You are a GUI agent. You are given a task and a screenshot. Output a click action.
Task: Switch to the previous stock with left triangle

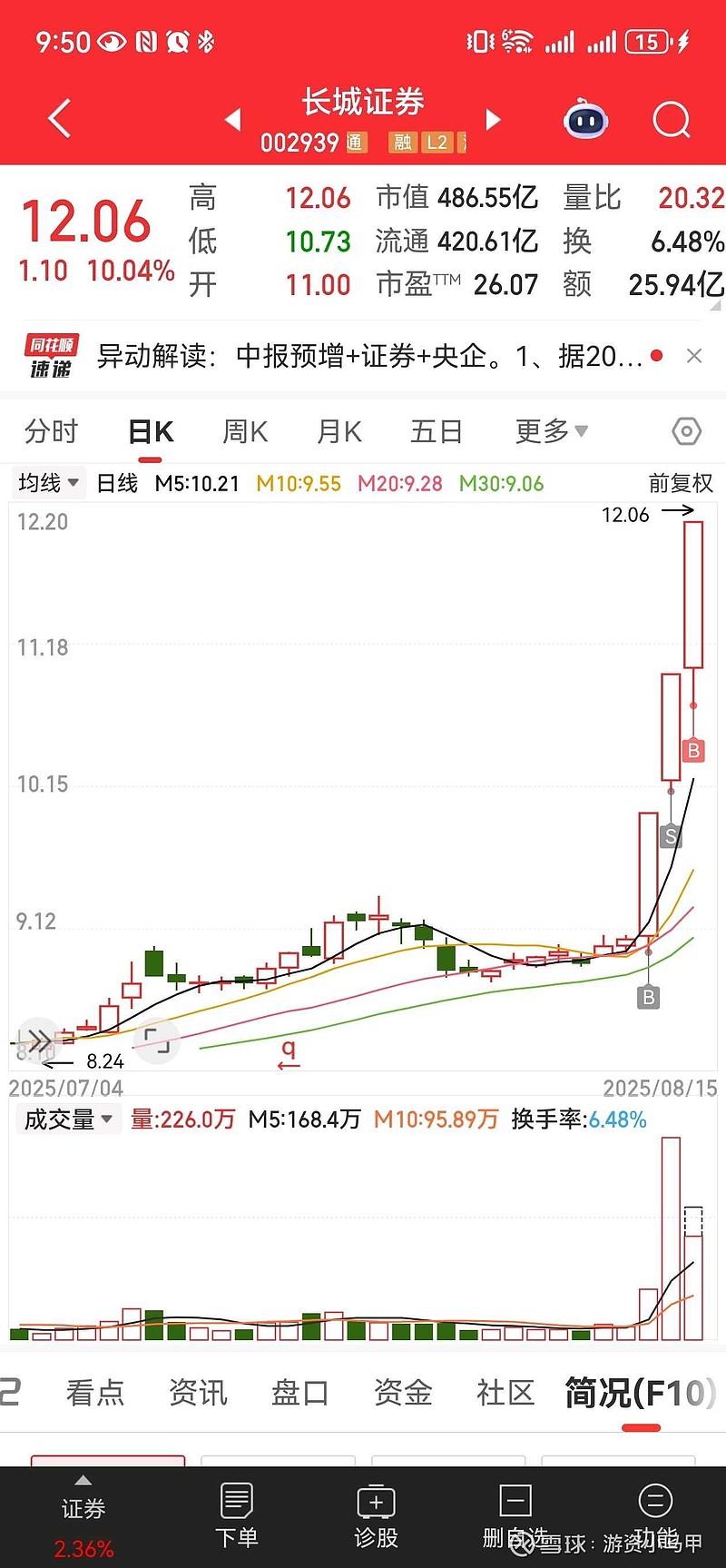click(233, 119)
